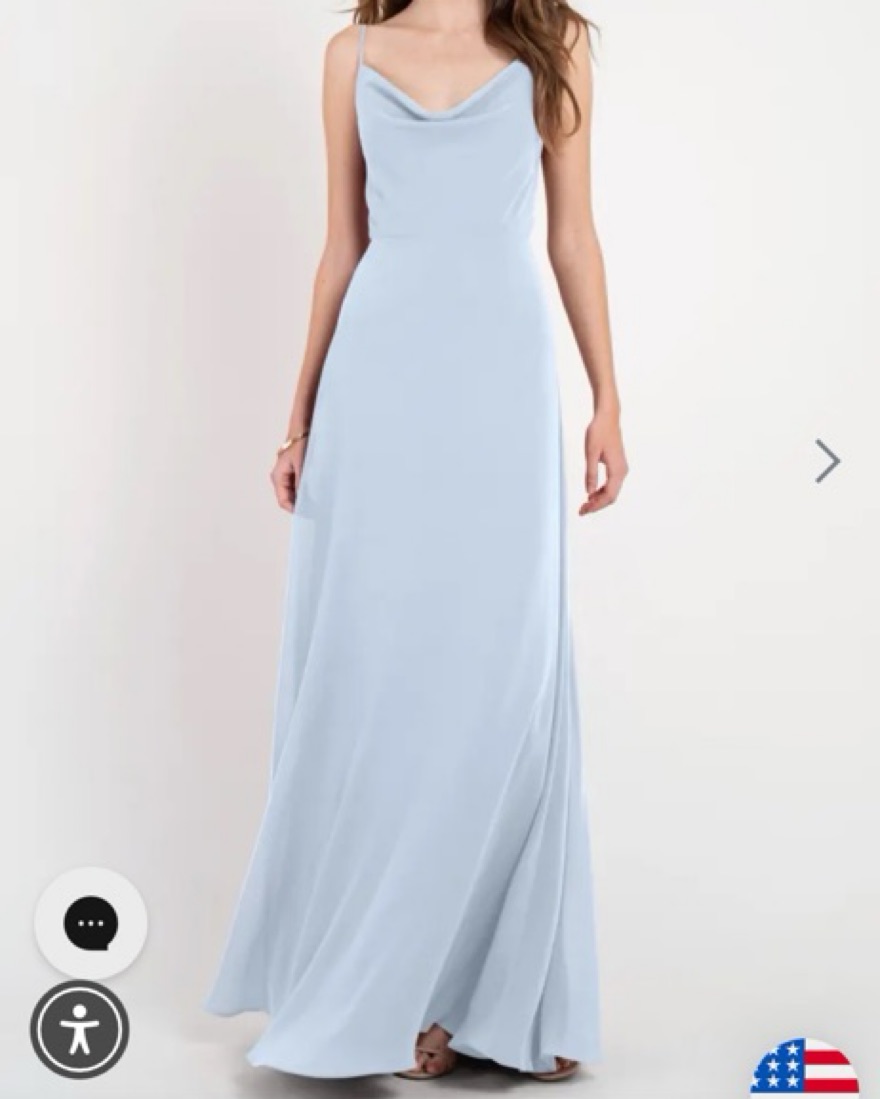Open the live chat bubble
Viewport: 880px width, 1099px height.
coord(91,923)
